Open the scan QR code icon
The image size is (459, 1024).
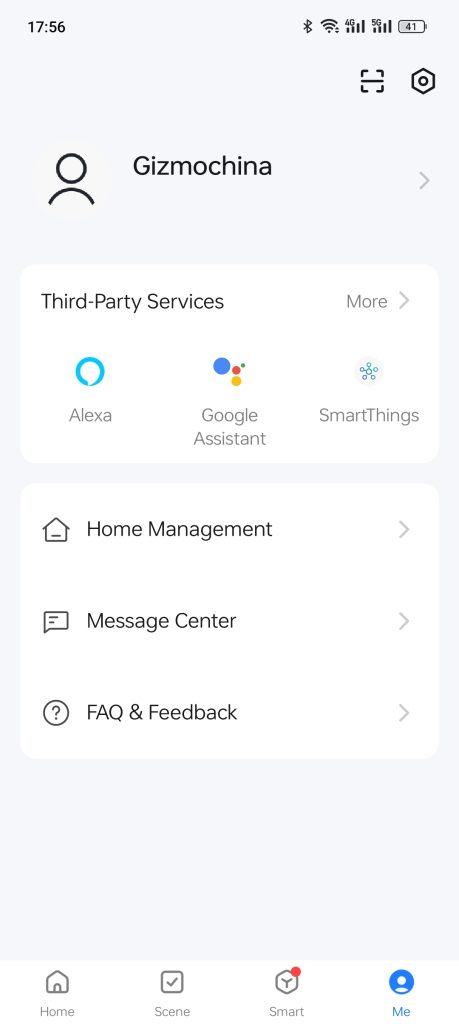(372, 82)
